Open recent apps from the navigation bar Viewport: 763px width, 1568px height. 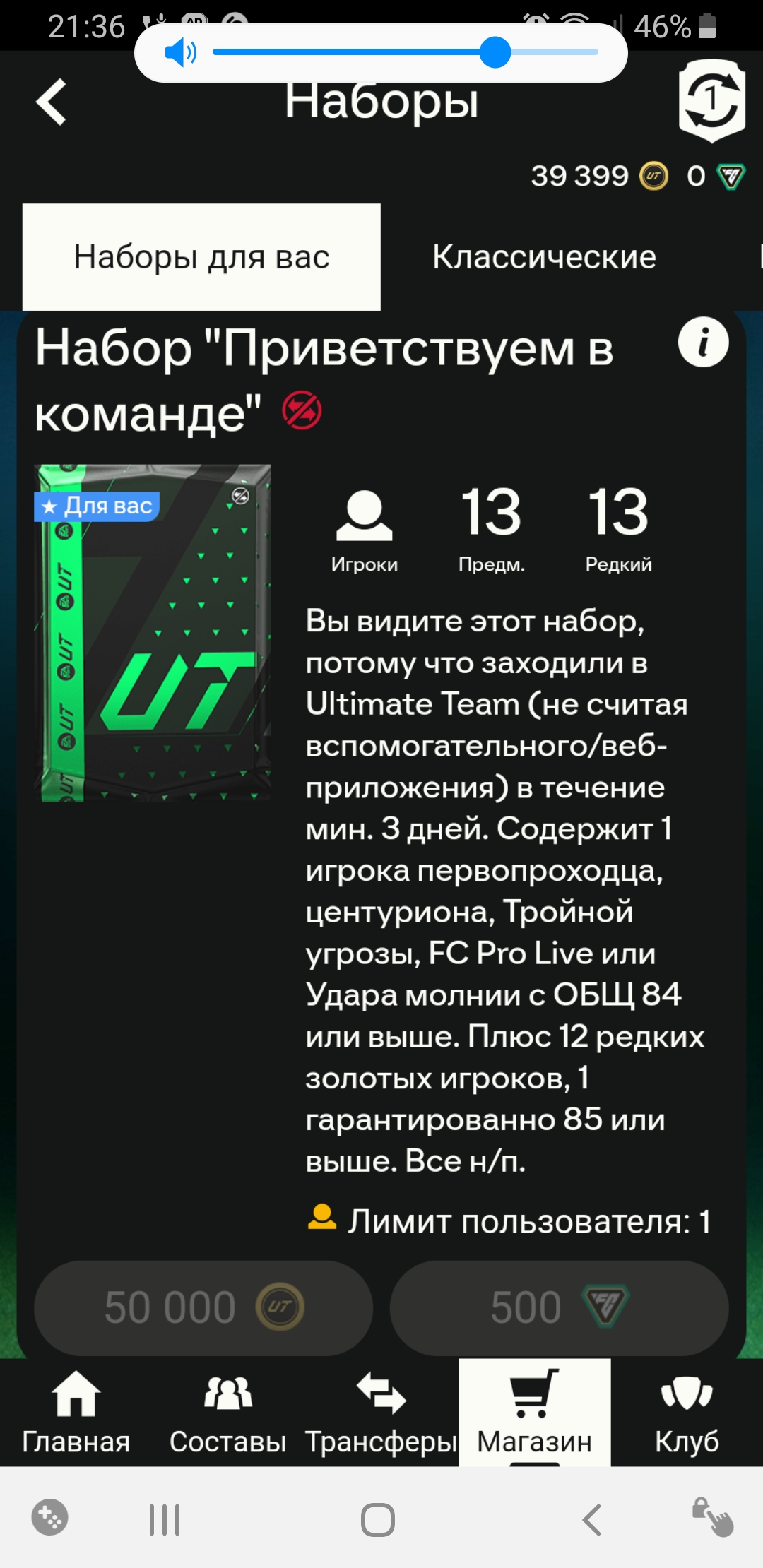coord(165,1520)
